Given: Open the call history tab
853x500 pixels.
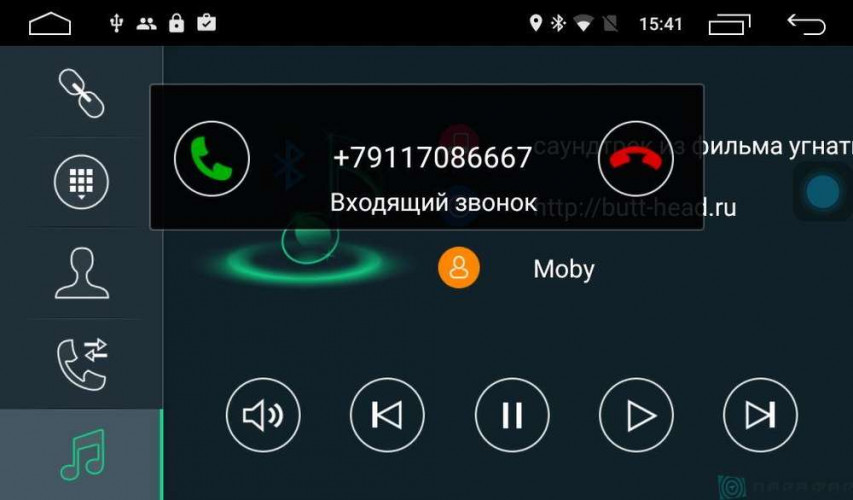Looking at the screenshot, I should [80, 362].
